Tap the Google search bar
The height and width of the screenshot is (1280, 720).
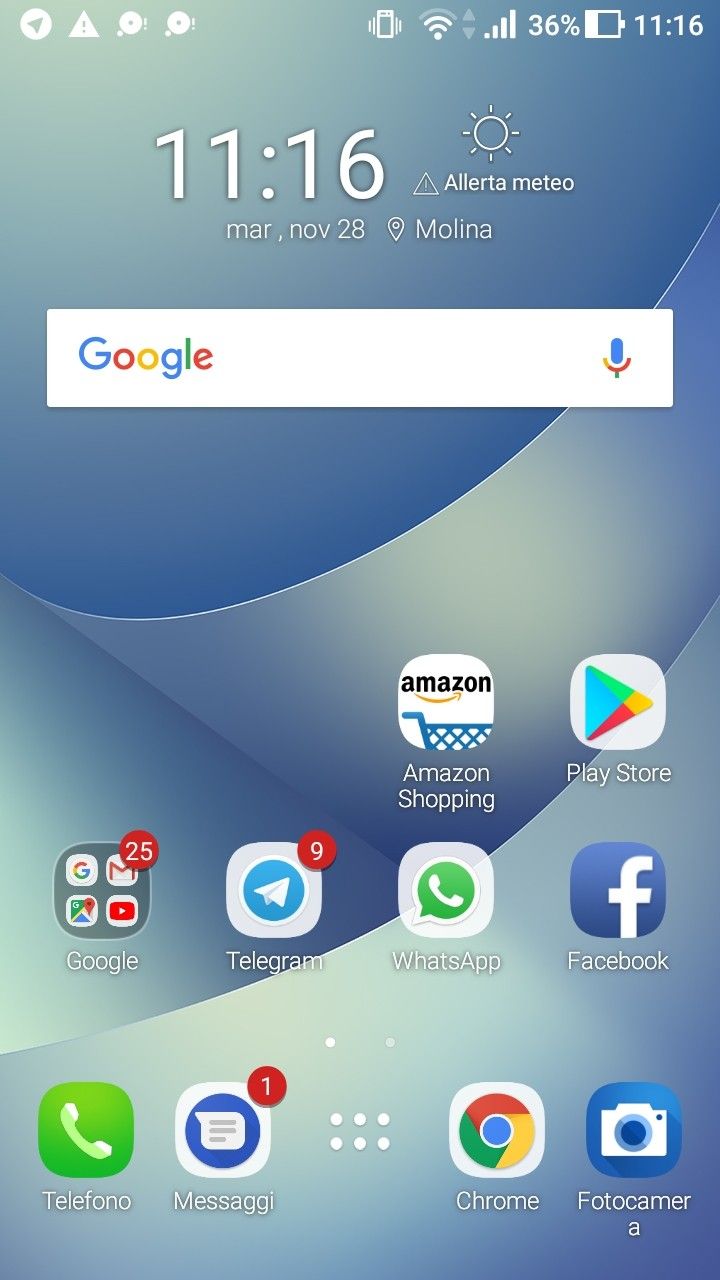330,358
